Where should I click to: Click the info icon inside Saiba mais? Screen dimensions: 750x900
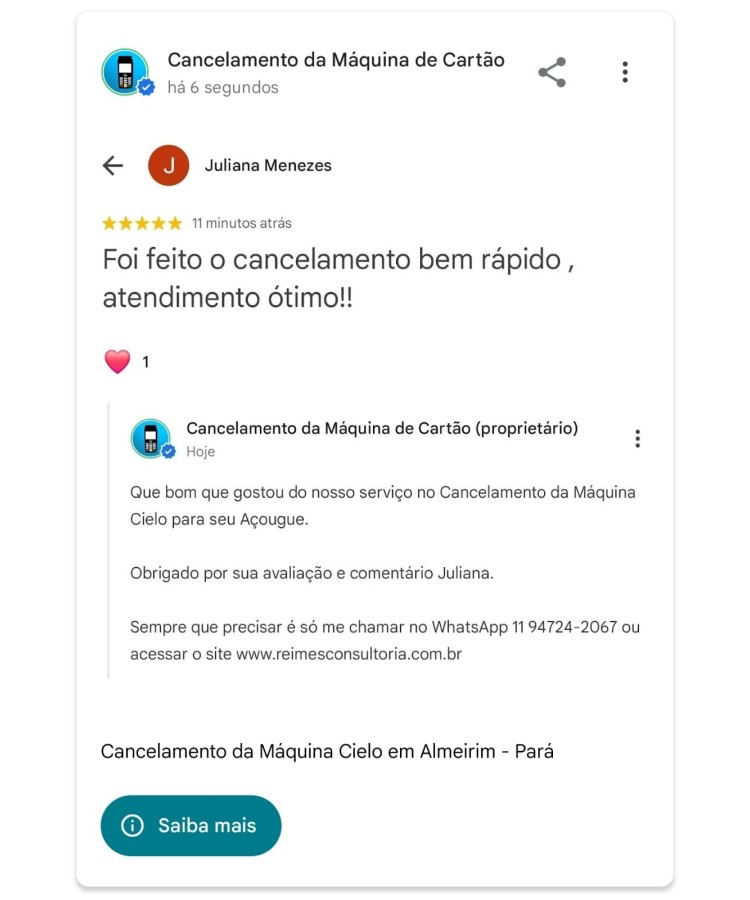tap(133, 825)
